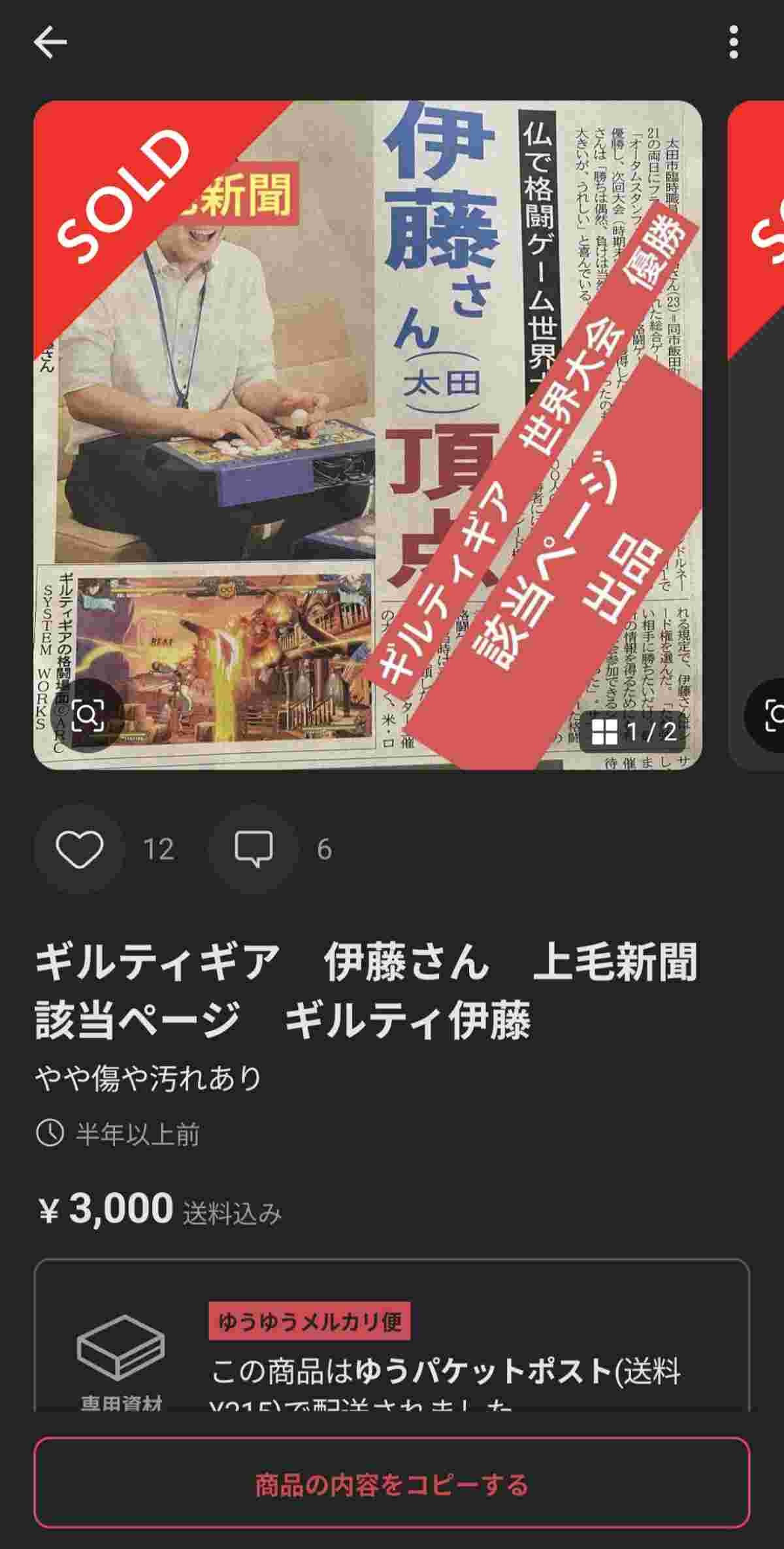The image size is (784, 1549).
Task: Open the three-dot overflow menu
Action: (x=733, y=42)
